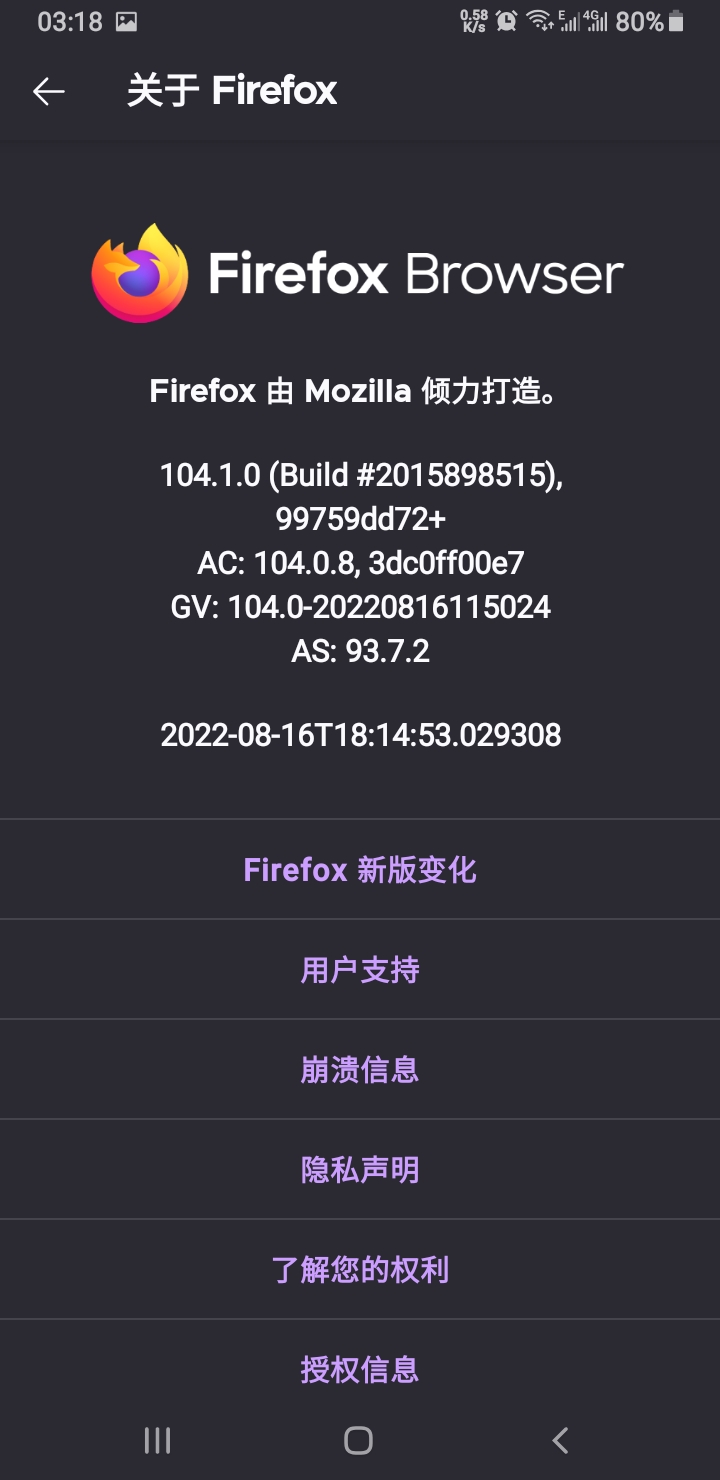Open the 崩溃信息 link

pos(360,1068)
